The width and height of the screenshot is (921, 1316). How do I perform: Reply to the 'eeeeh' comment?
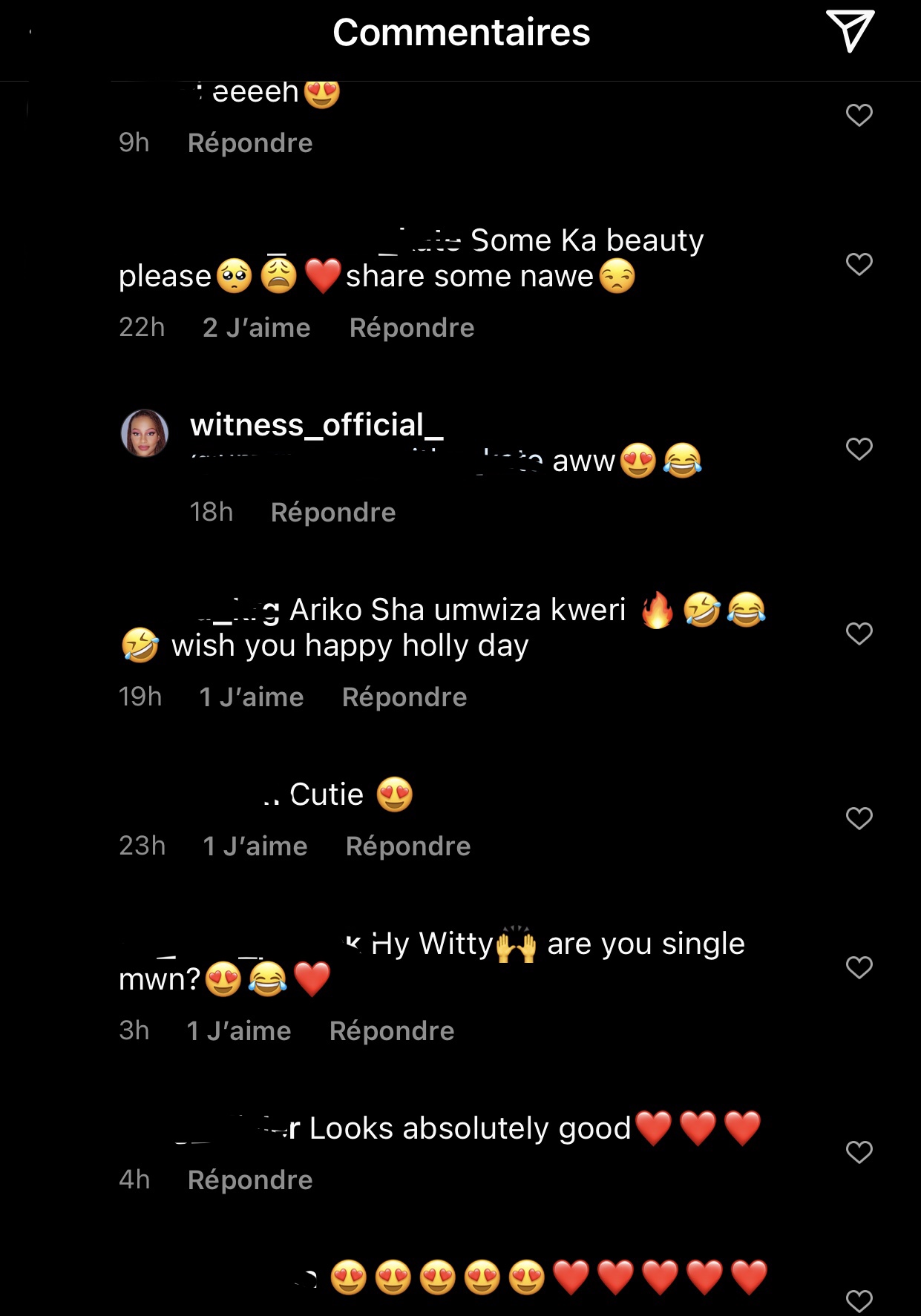[x=250, y=143]
